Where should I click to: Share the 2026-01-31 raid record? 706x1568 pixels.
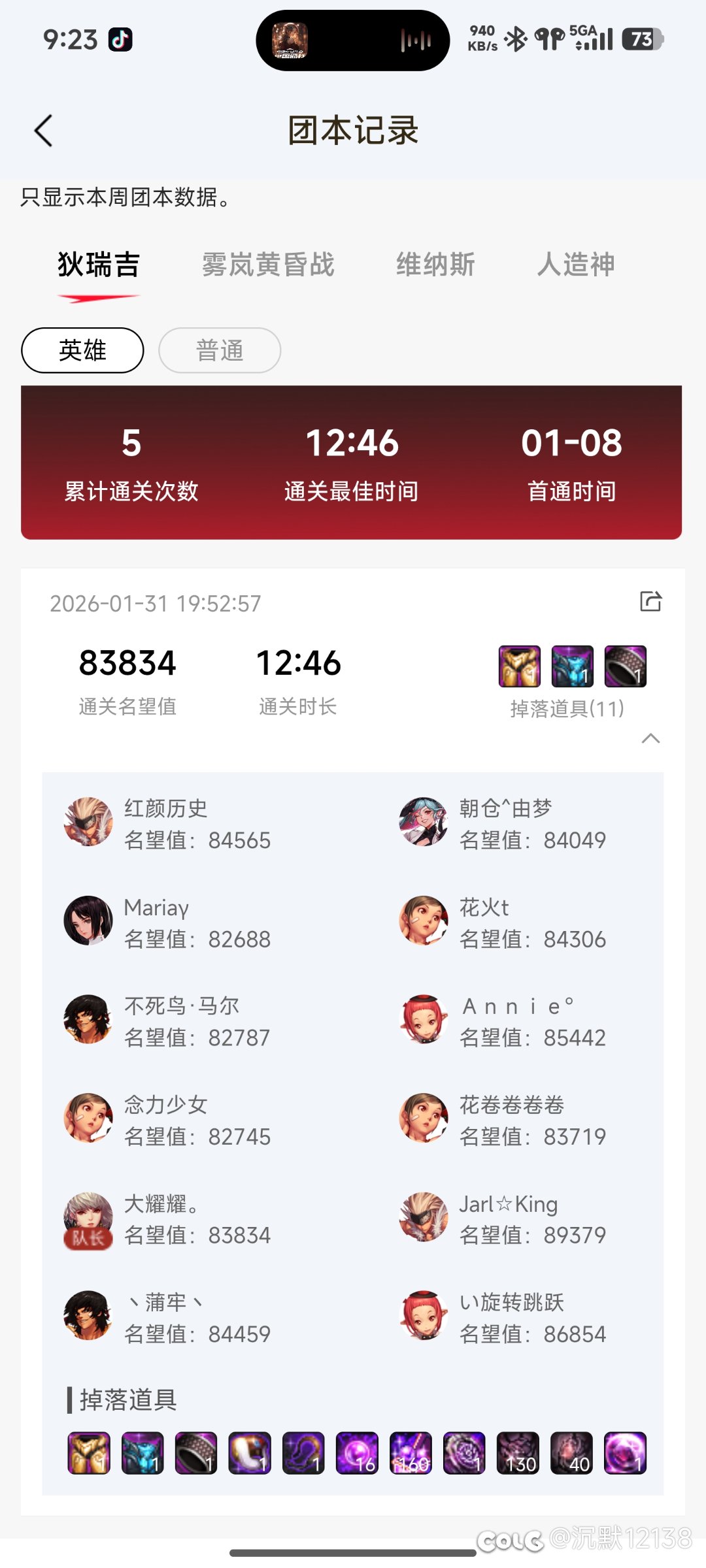(x=650, y=601)
